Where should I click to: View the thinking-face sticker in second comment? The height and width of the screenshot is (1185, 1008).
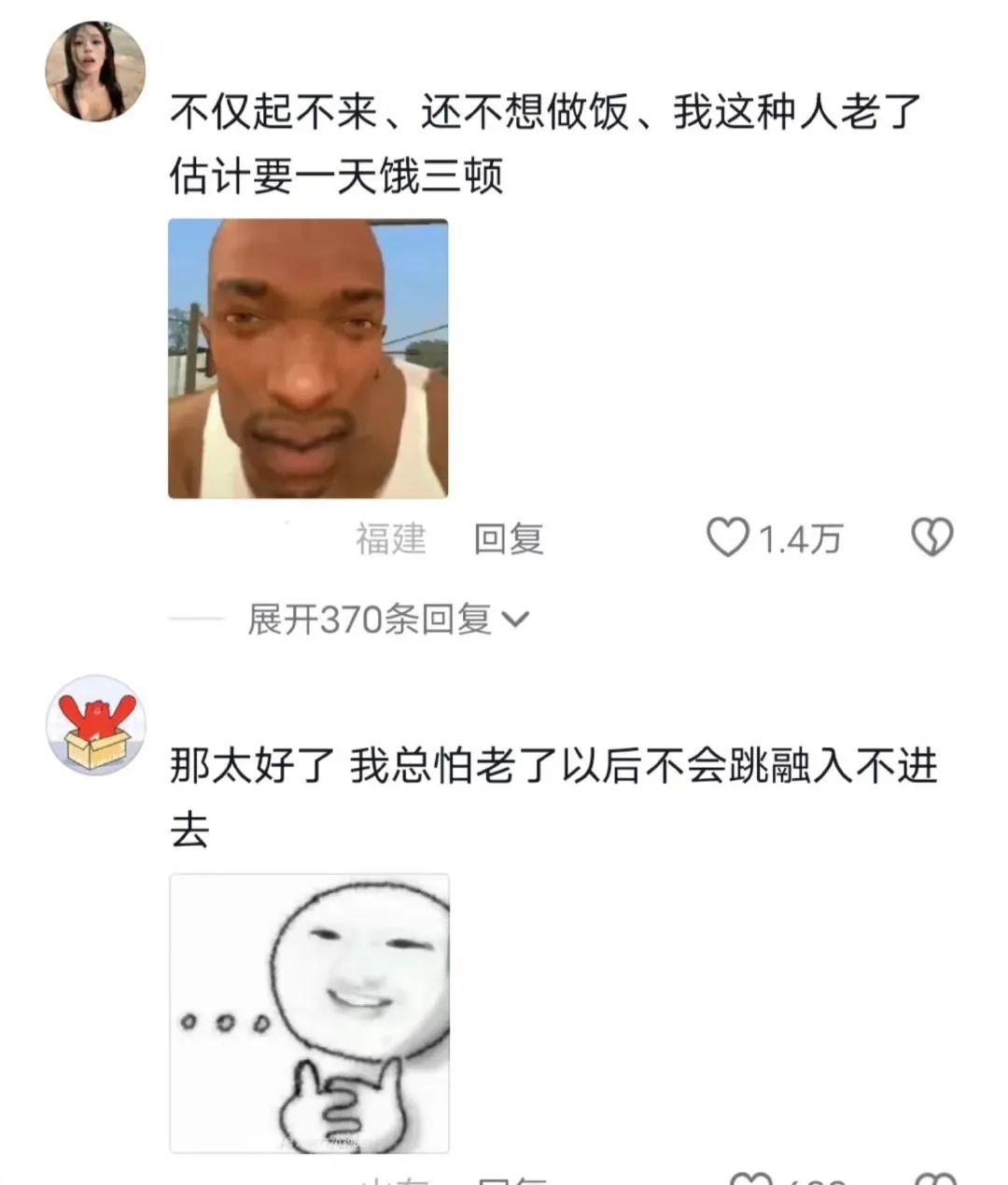(x=309, y=1013)
